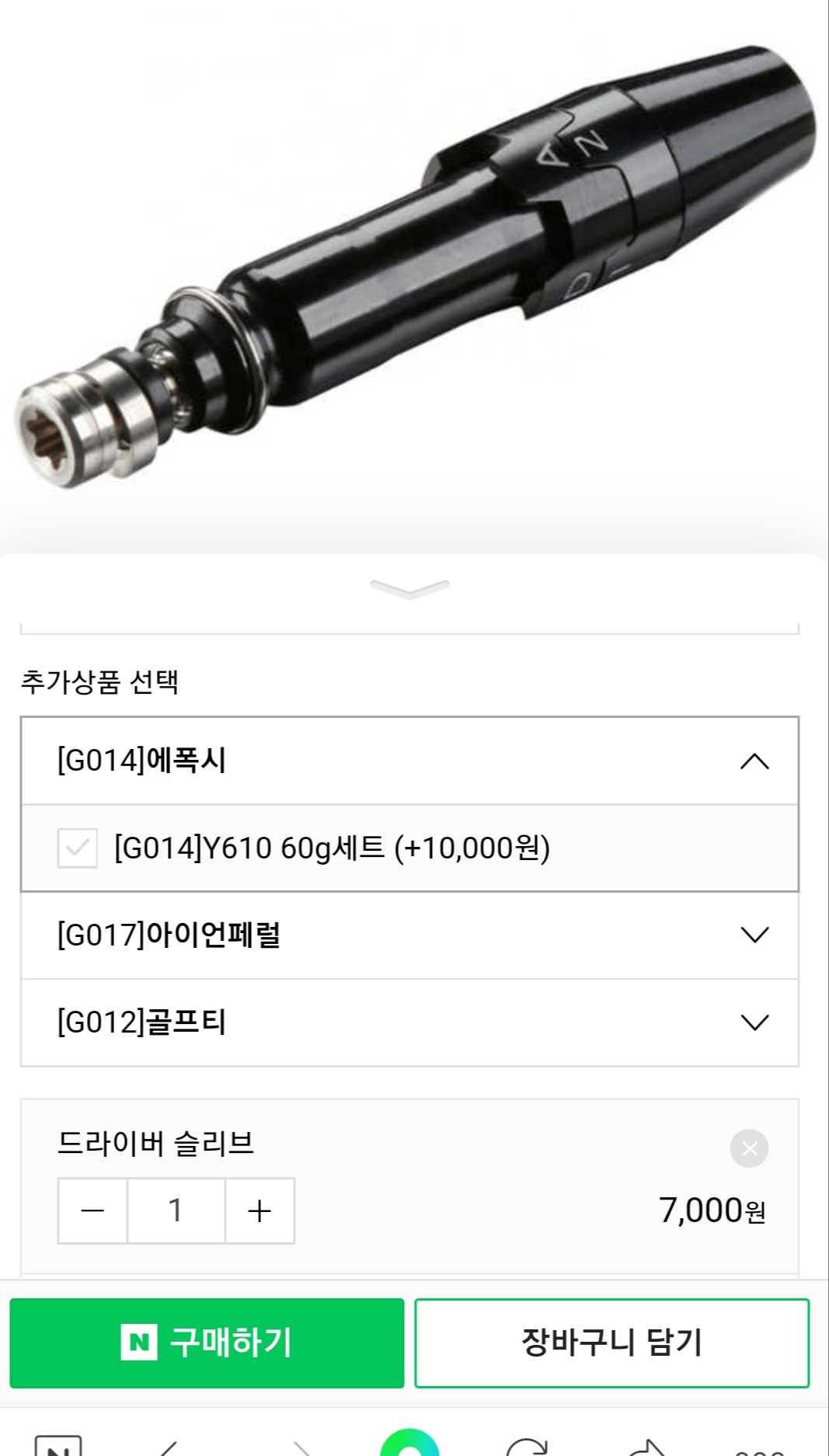Select the Y610 60g세트 add-on option
This screenshot has height=1456, width=829.
point(78,848)
